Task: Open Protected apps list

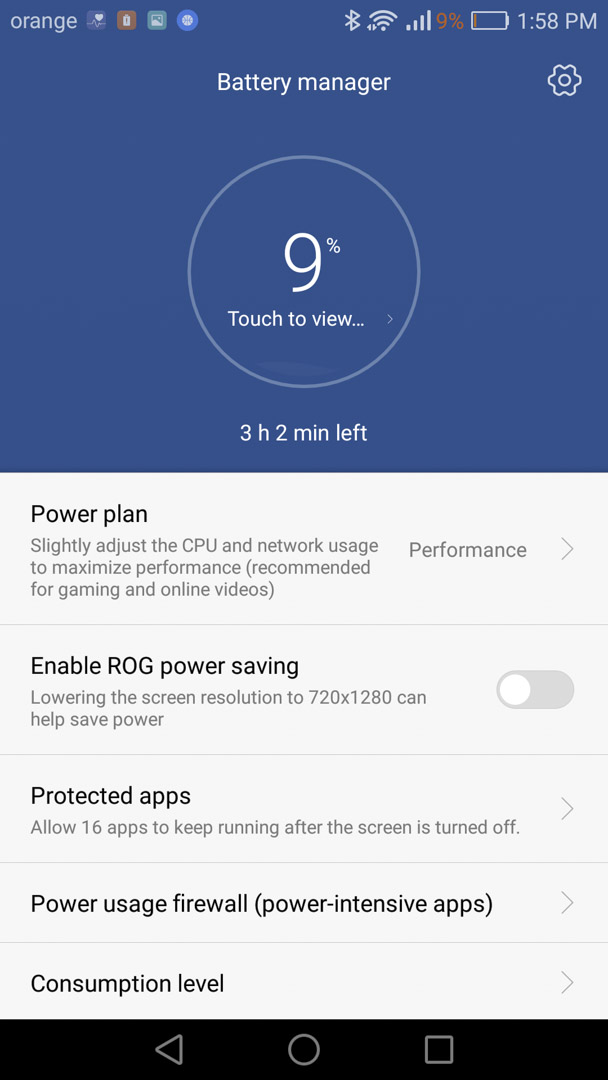Action: coord(304,809)
